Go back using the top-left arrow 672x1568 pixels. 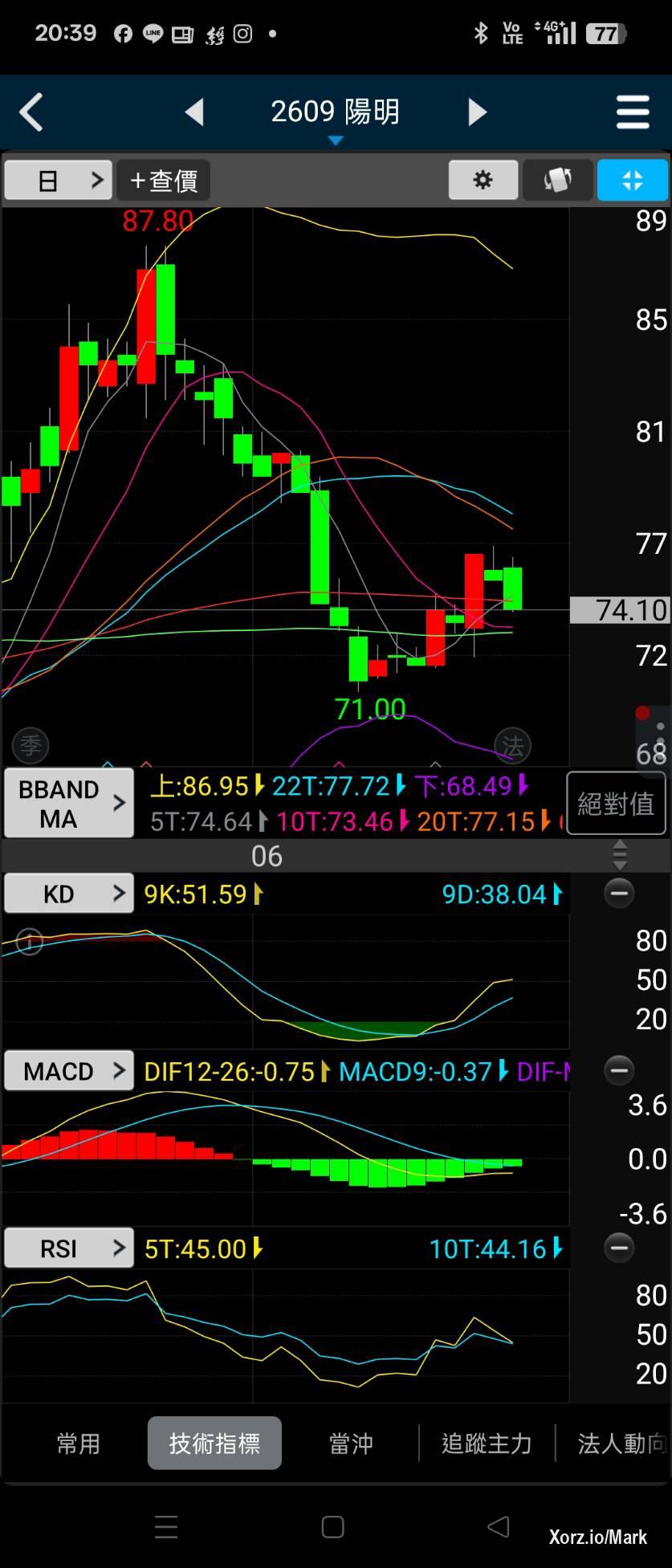pyautogui.click(x=31, y=112)
